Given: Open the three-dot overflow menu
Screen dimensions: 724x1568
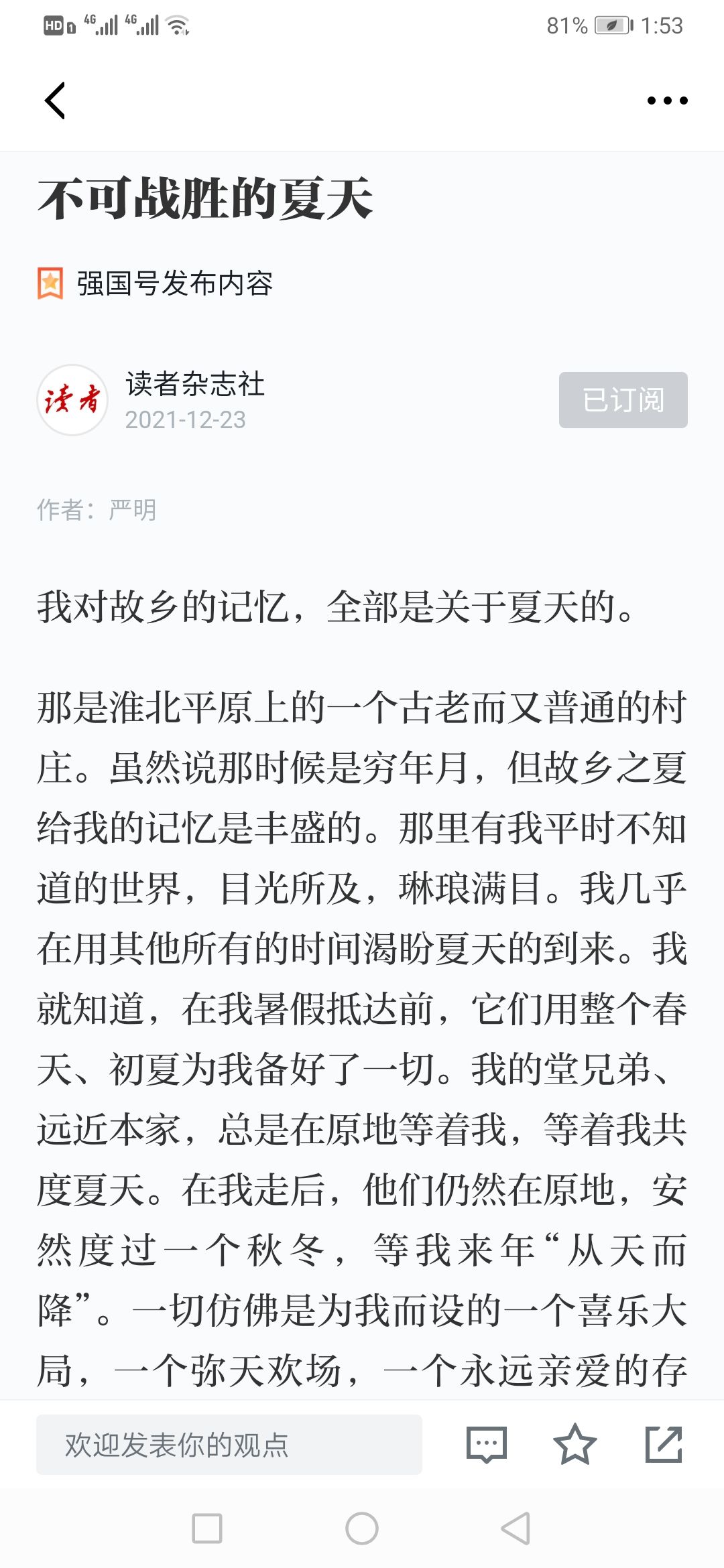Looking at the screenshot, I should (667, 101).
